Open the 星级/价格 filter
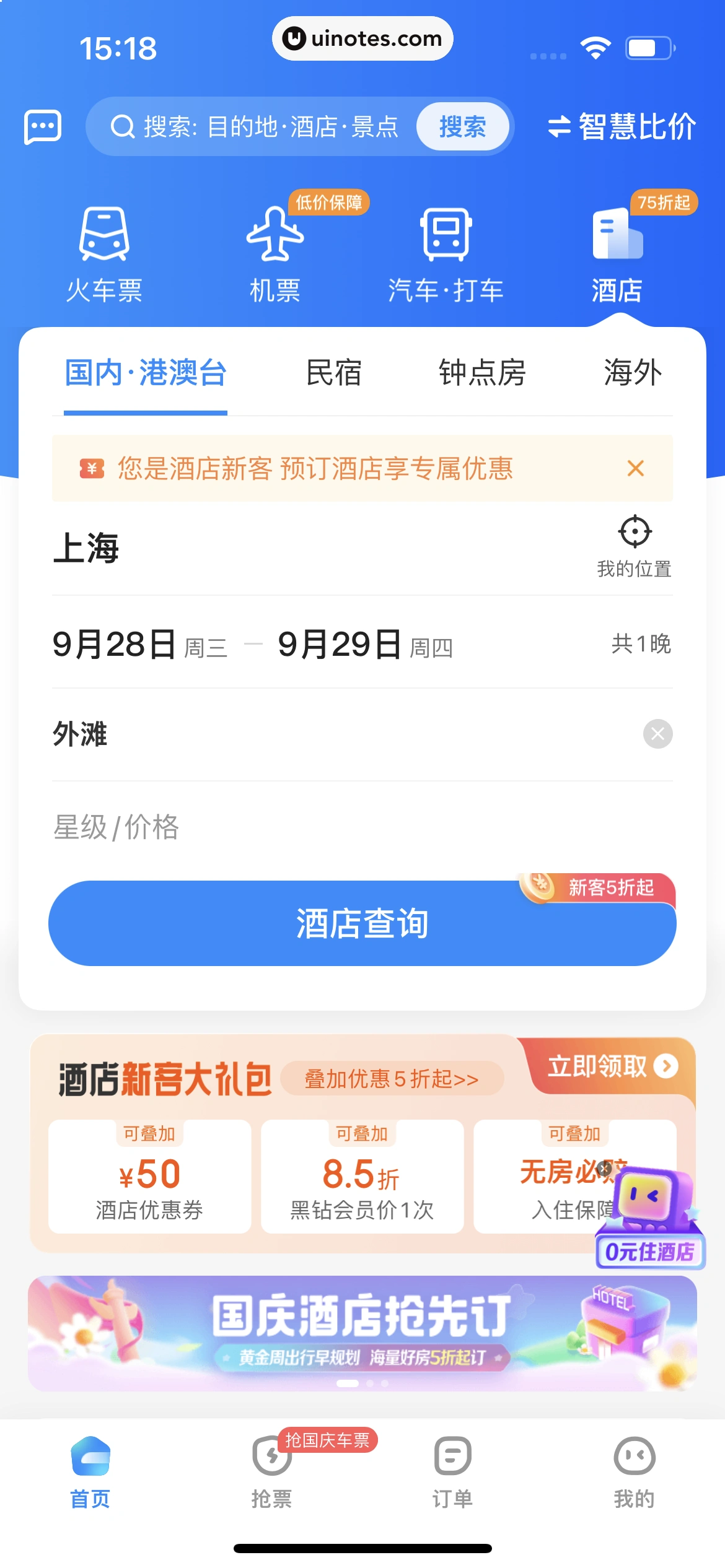This screenshot has height=1568, width=725. click(116, 827)
